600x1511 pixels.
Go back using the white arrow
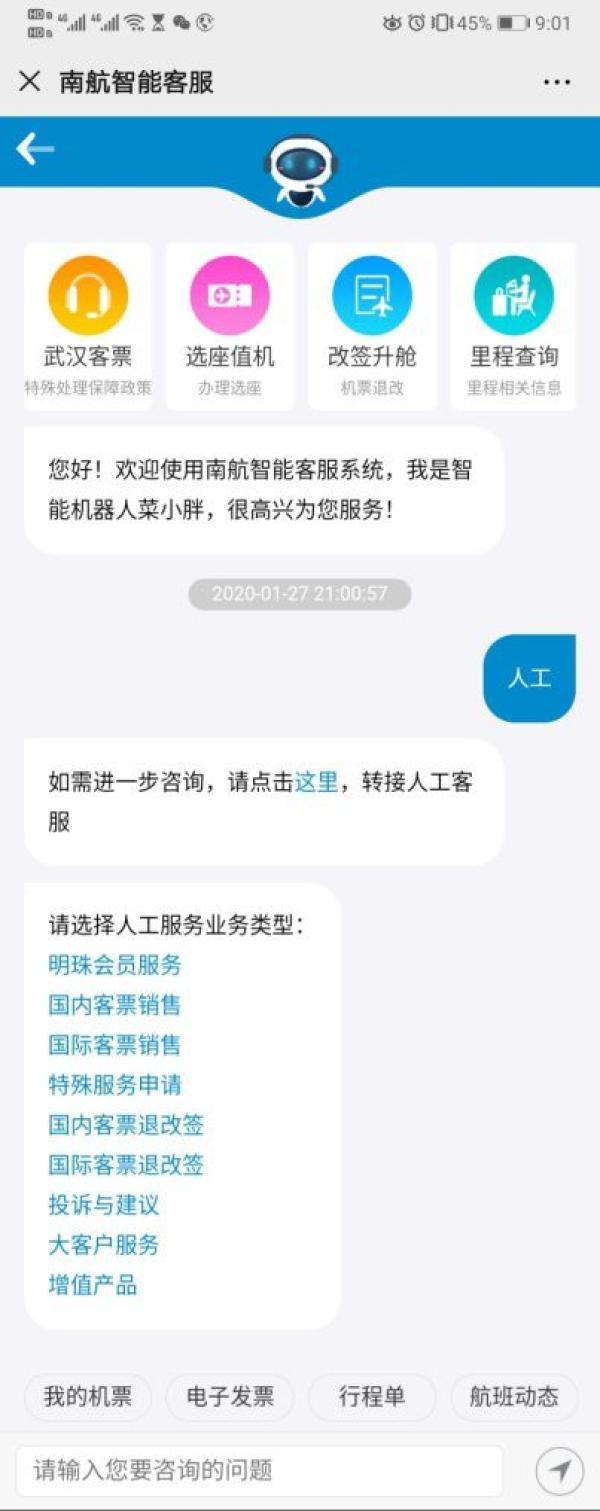pos(35,149)
